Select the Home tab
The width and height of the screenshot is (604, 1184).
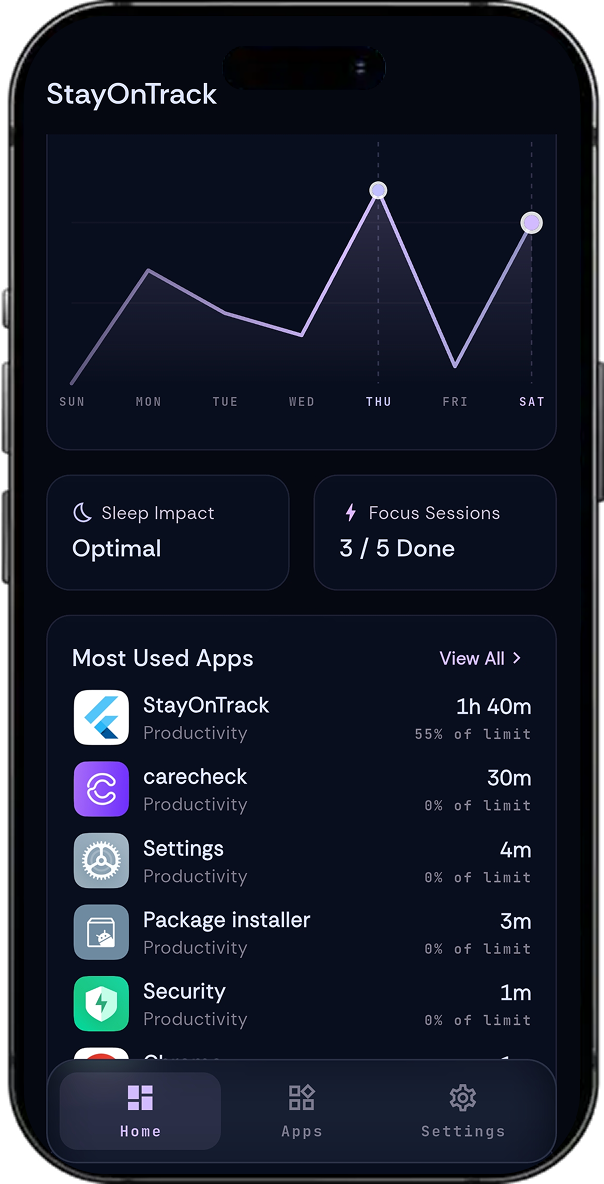click(140, 1111)
